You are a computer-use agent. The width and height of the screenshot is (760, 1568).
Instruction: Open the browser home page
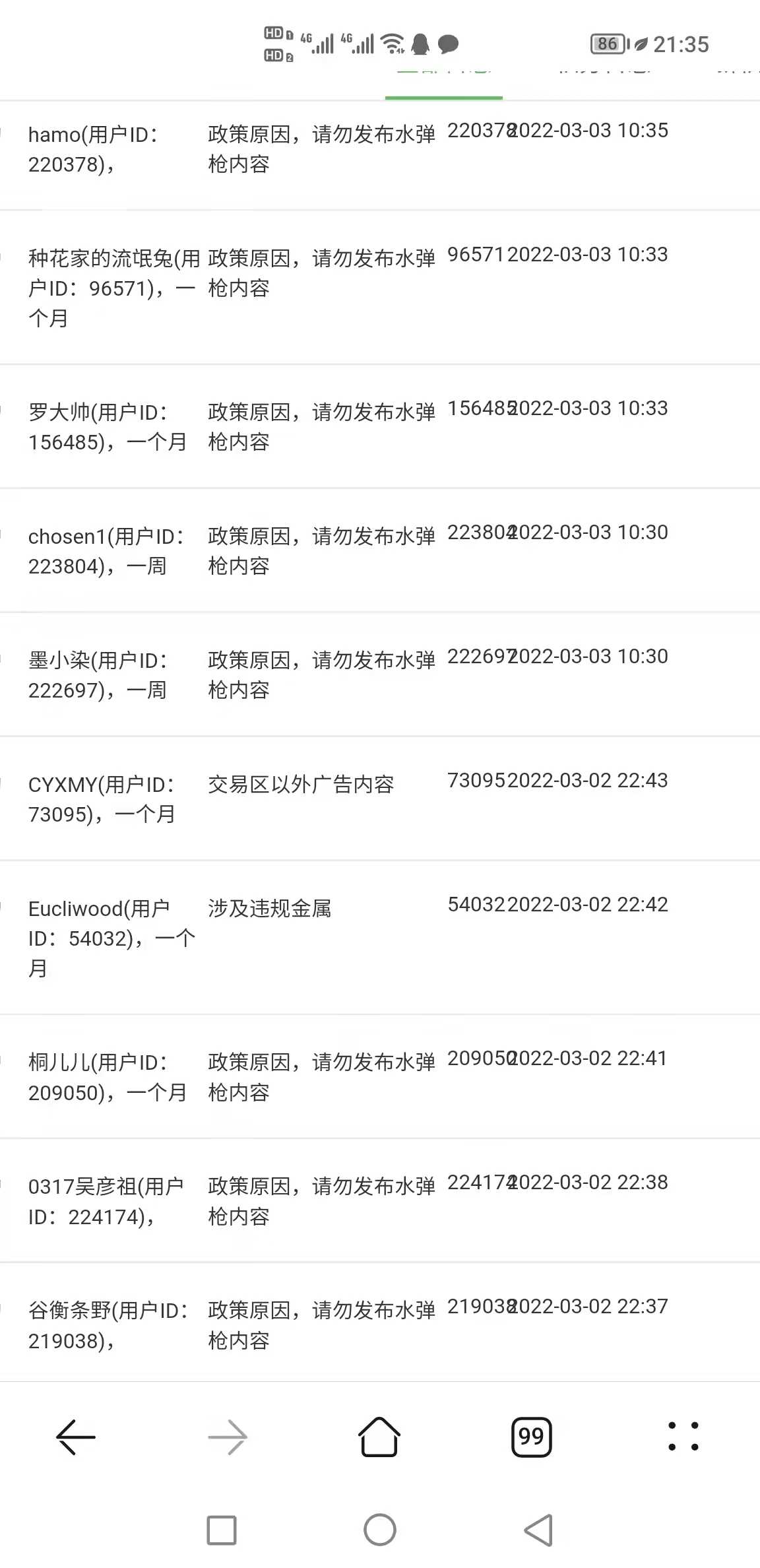point(379,1437)
